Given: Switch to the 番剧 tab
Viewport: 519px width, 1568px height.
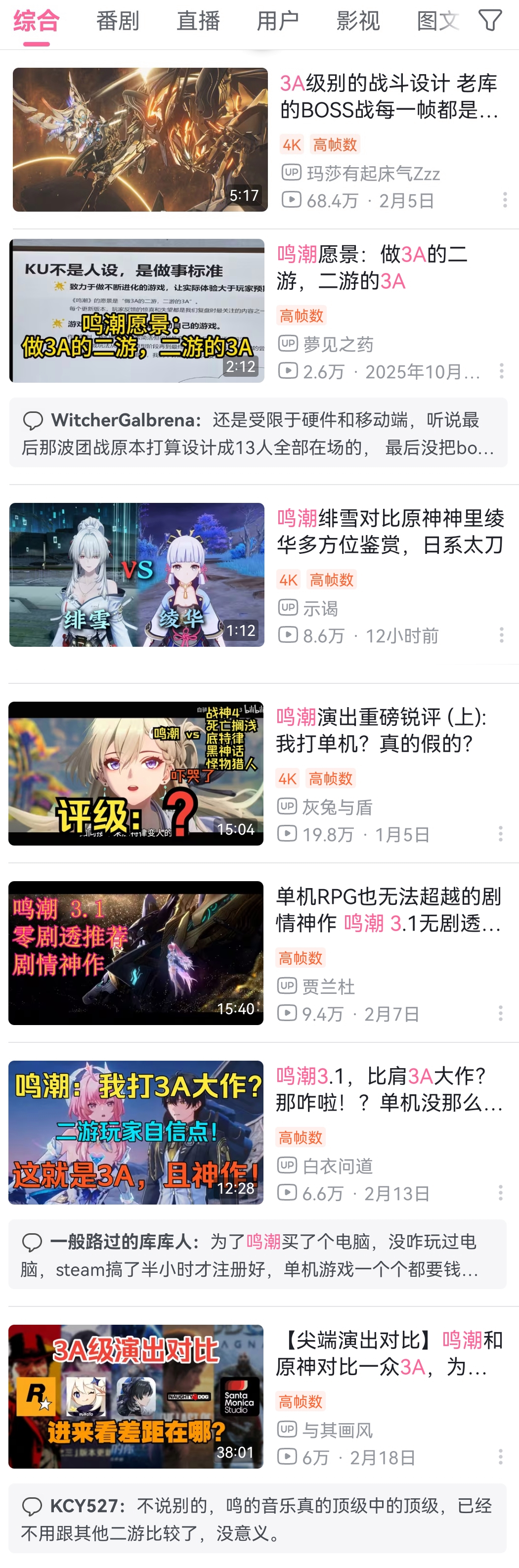Looking at the screenshot, I should (x=118, y=21).
